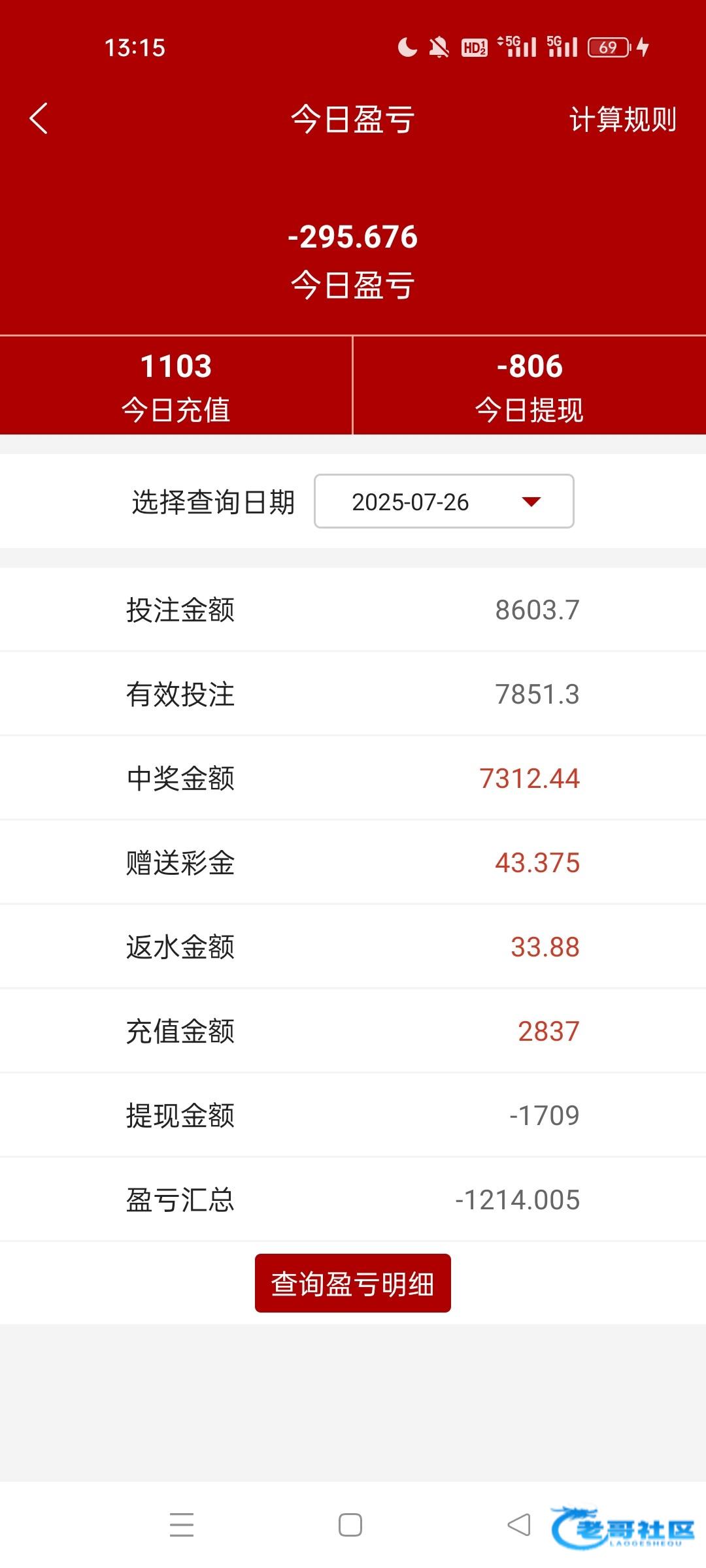Open recent apps from the navigation bar

(x=182, y=1525)
